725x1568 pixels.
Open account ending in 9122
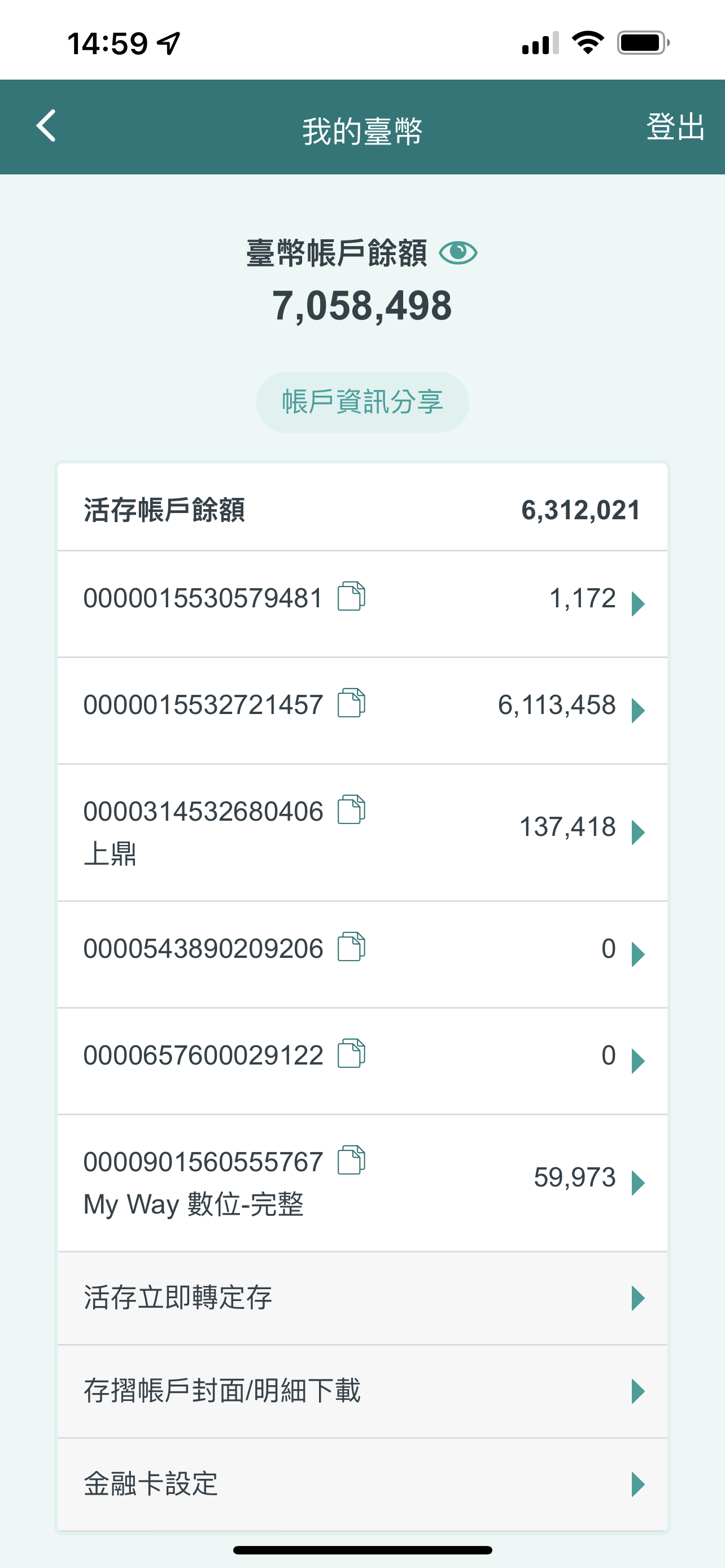click(x=637, y=1061)
